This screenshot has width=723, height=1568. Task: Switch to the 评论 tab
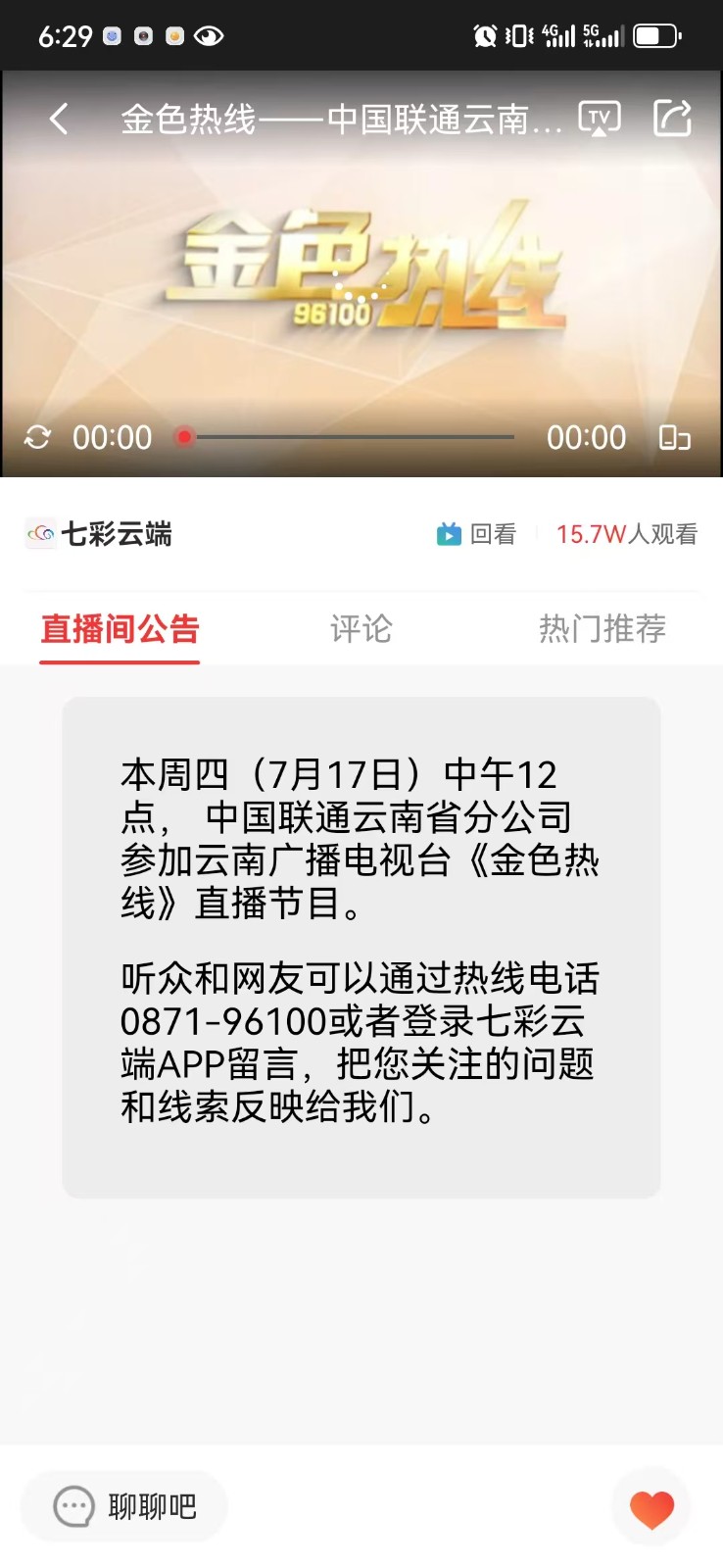tap(361, 629)
